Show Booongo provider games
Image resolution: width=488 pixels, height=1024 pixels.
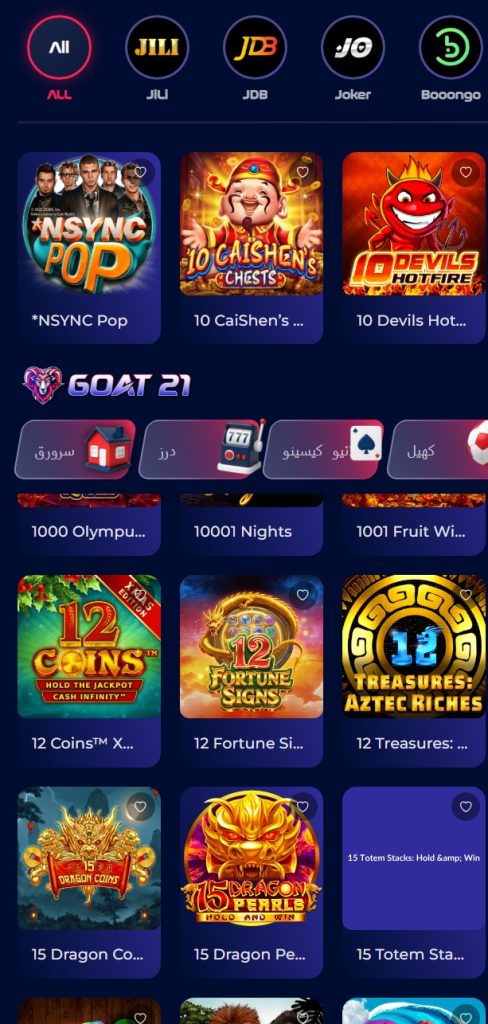[x=451, y=57]
